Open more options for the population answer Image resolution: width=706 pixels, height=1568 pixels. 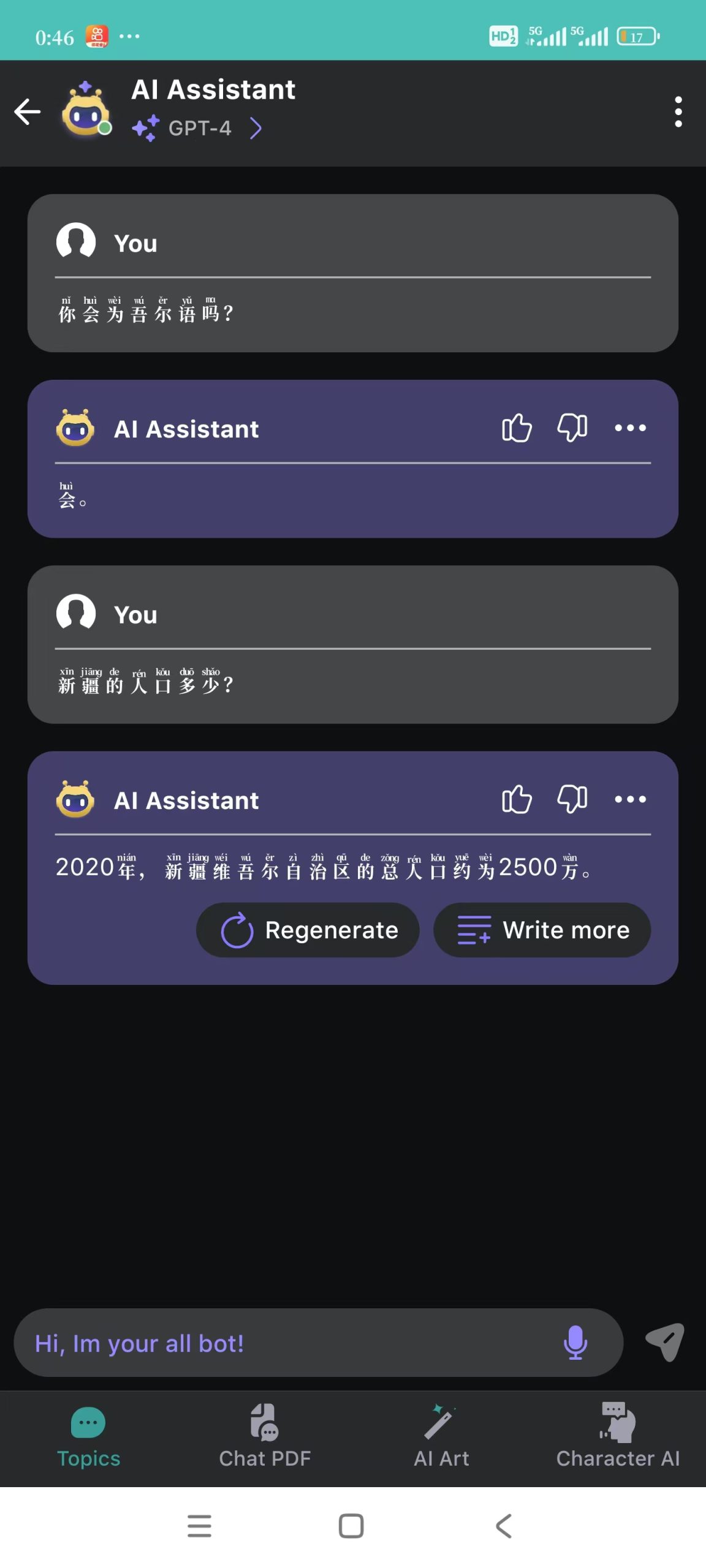coord(630,799)
